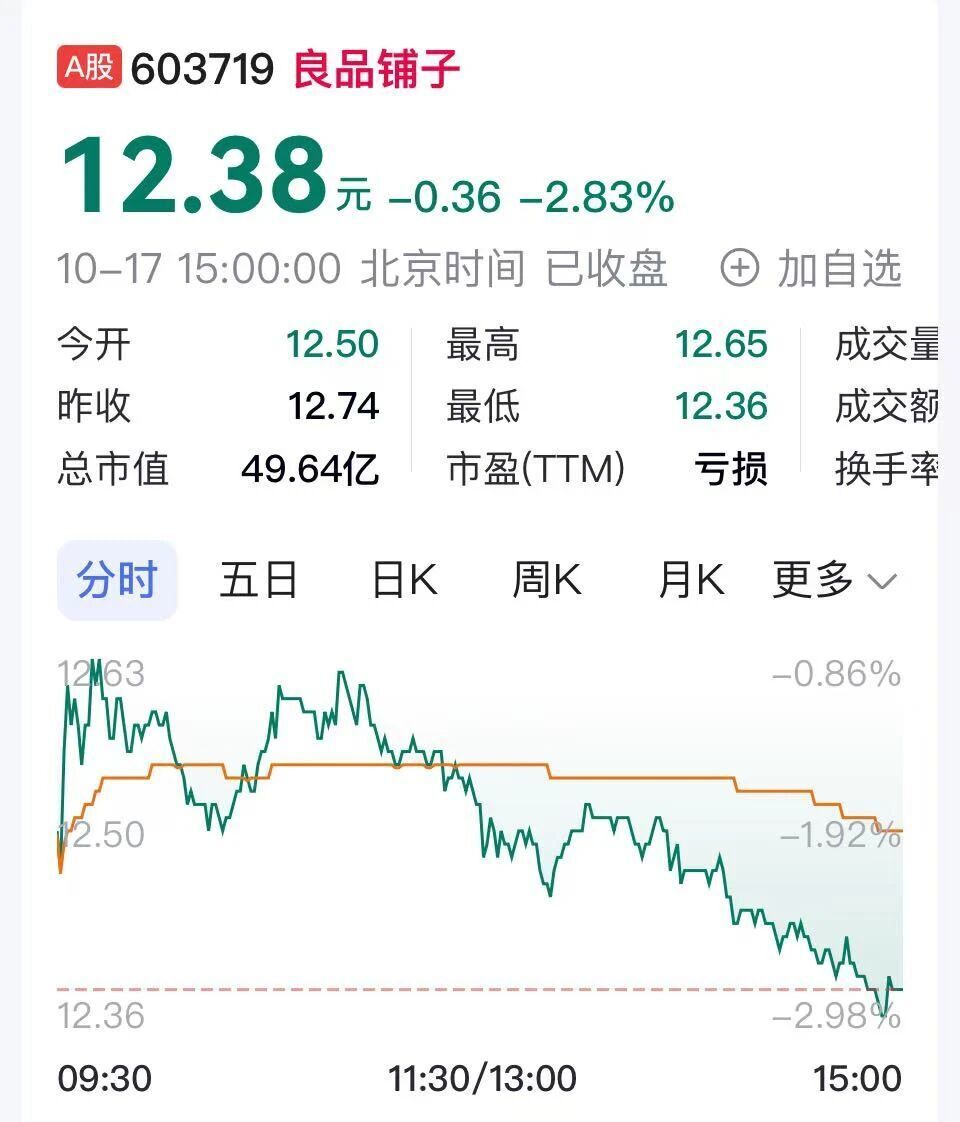Add 良品铺子 to watchlist via ⊕ icon
The width and height of the screenshot is (960, 1122).
738,266
